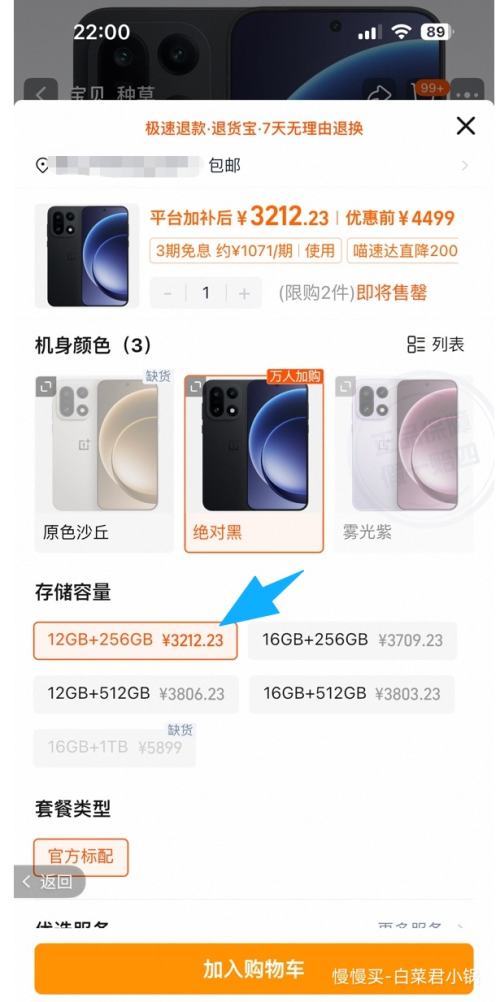
Task: Tap the 返回 back button
Action: [49, 882]
